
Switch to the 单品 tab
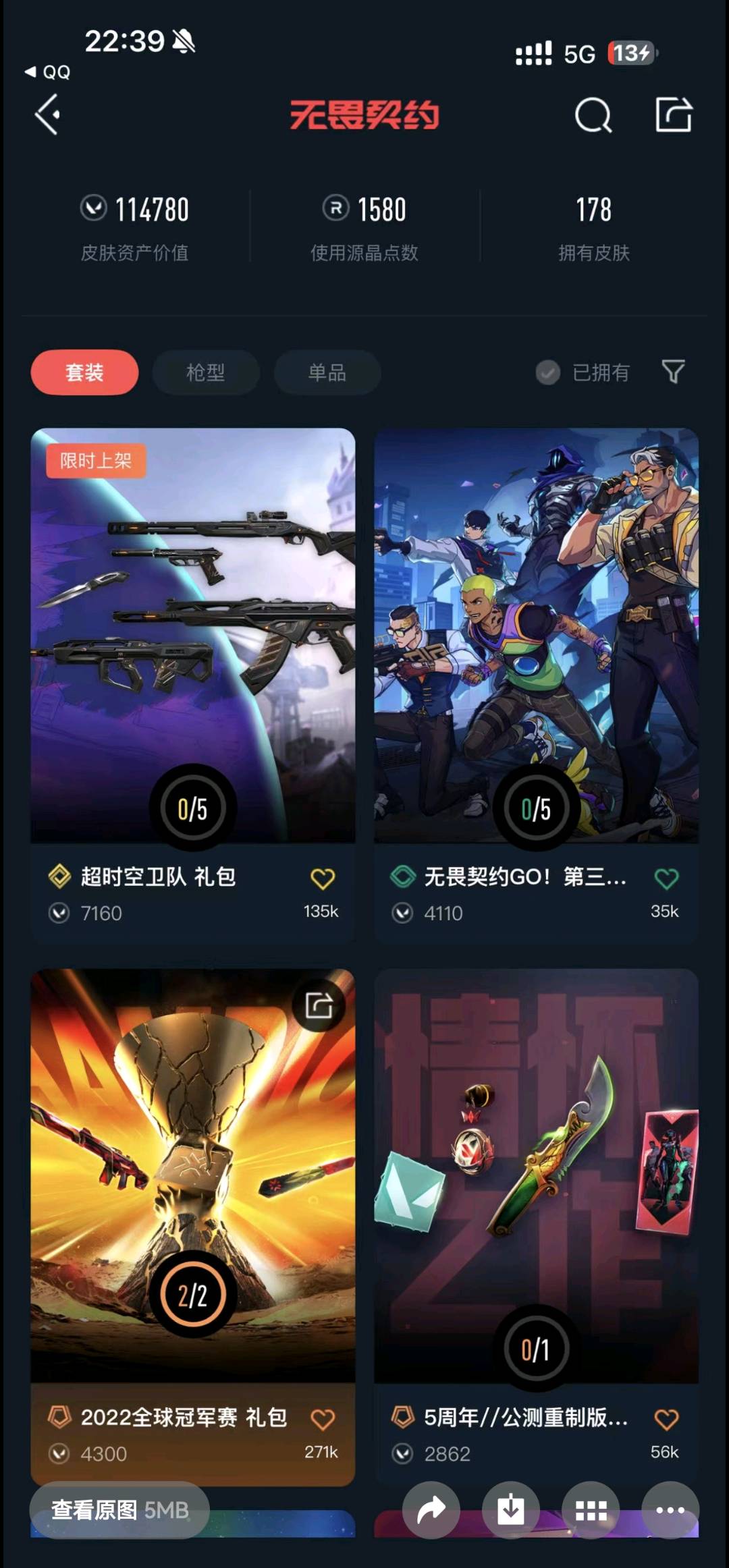coord(327,372)
